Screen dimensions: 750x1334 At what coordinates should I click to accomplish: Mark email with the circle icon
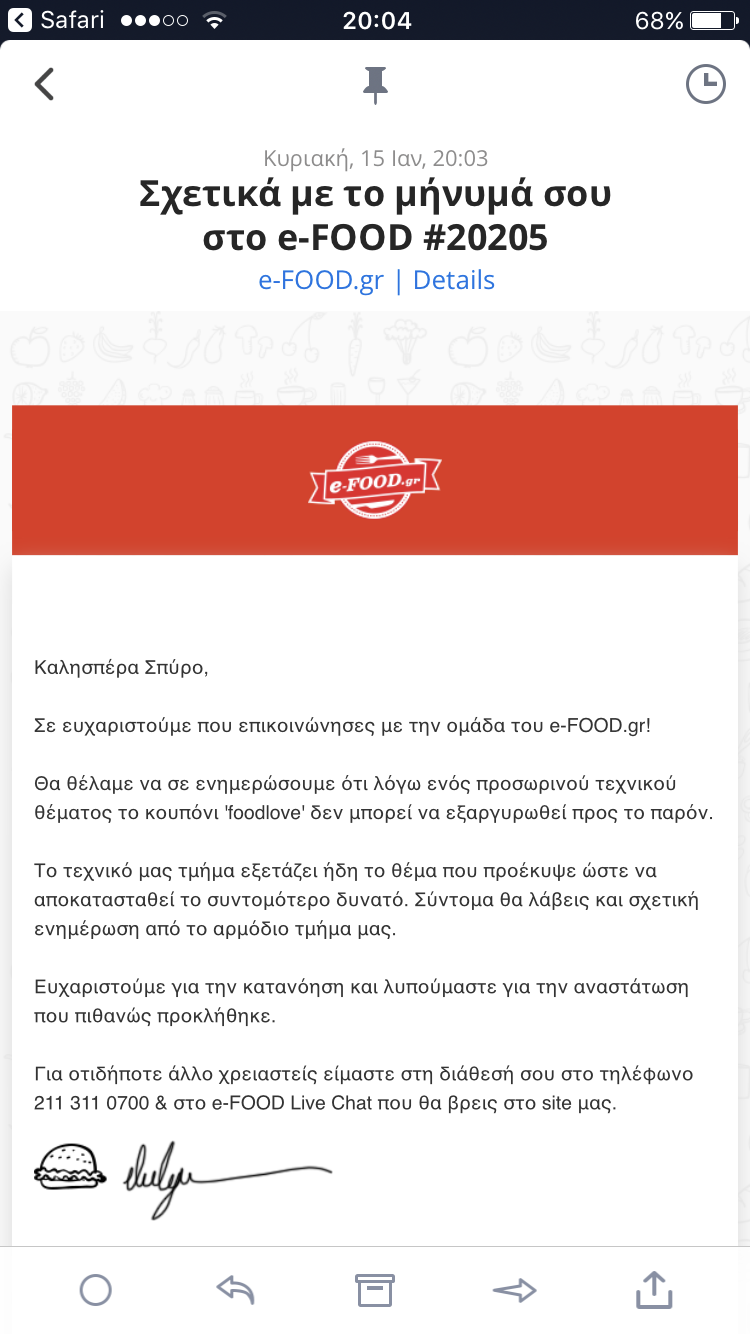pyautogui.click(x=96, y=1290)
